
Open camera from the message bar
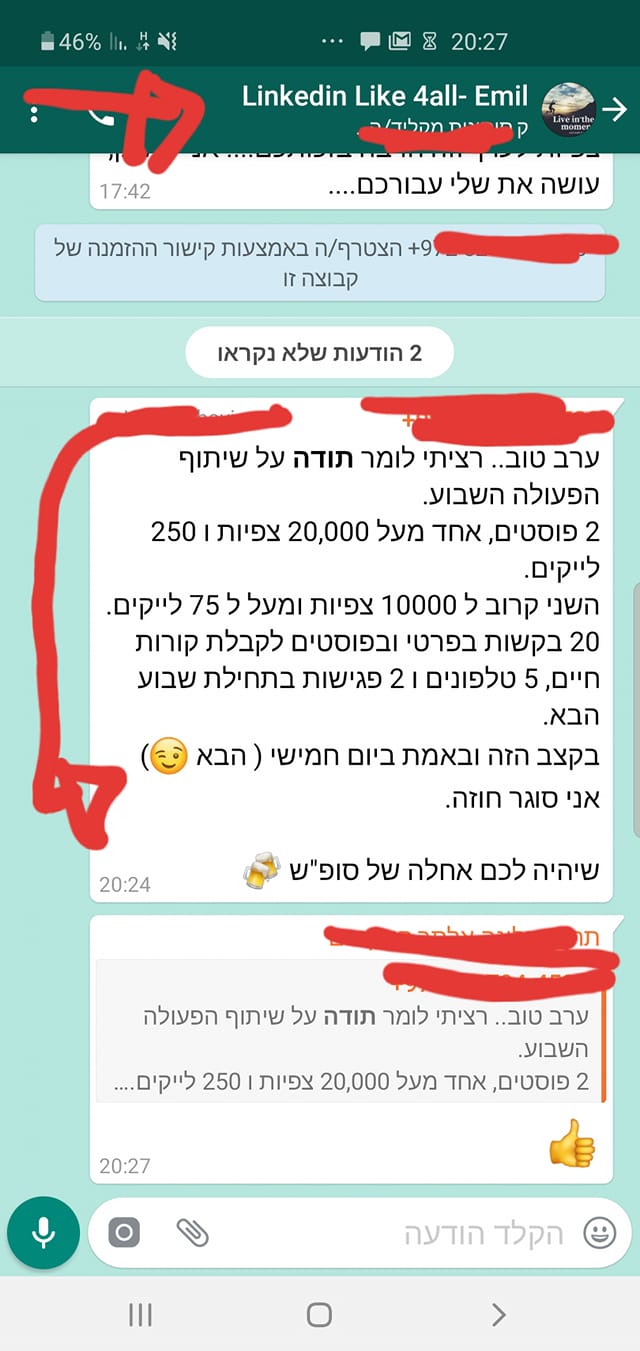point(124,1232)
